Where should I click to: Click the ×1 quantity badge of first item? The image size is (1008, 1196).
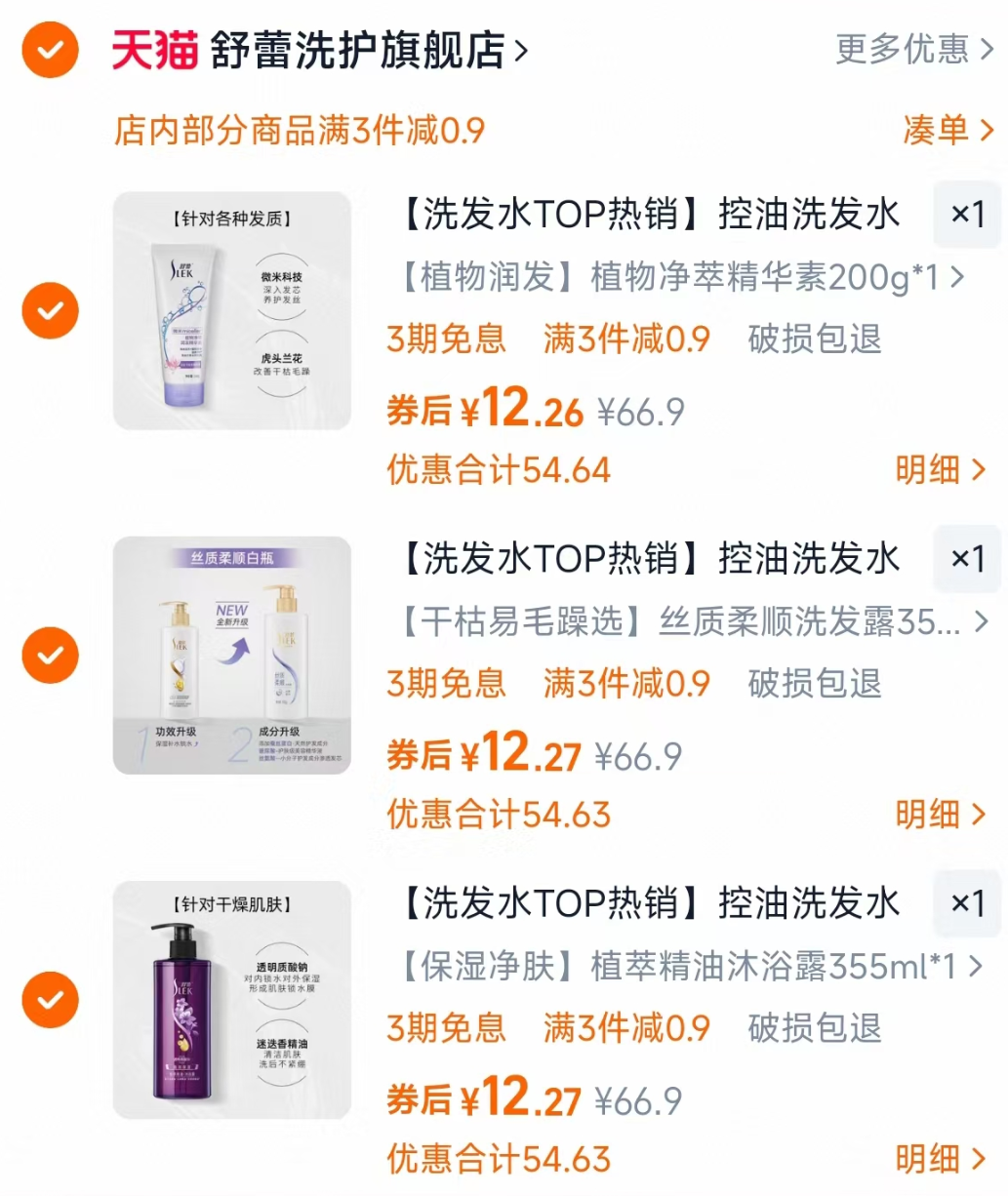coord(968,214)
